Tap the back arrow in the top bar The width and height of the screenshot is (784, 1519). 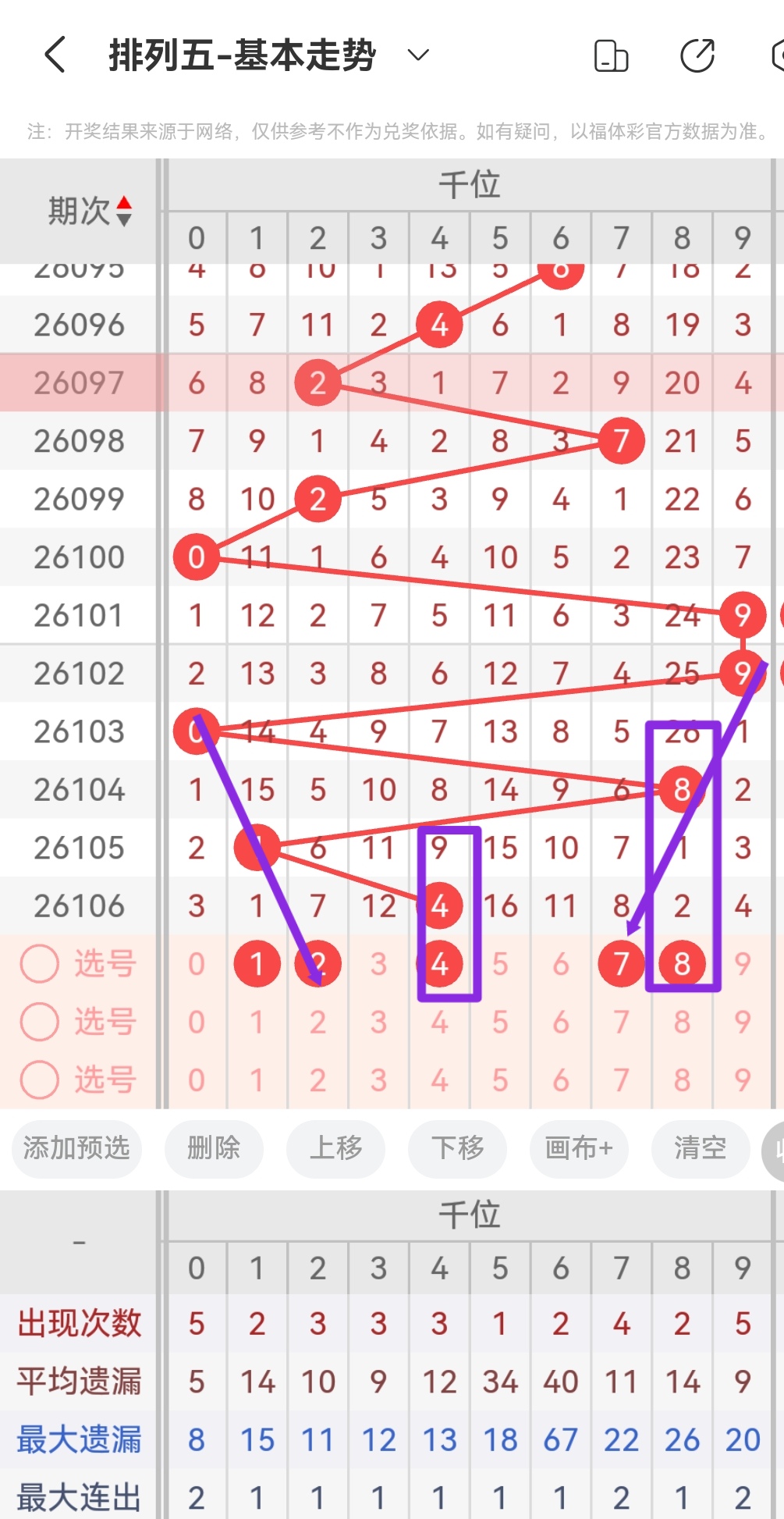pos(53,55)
